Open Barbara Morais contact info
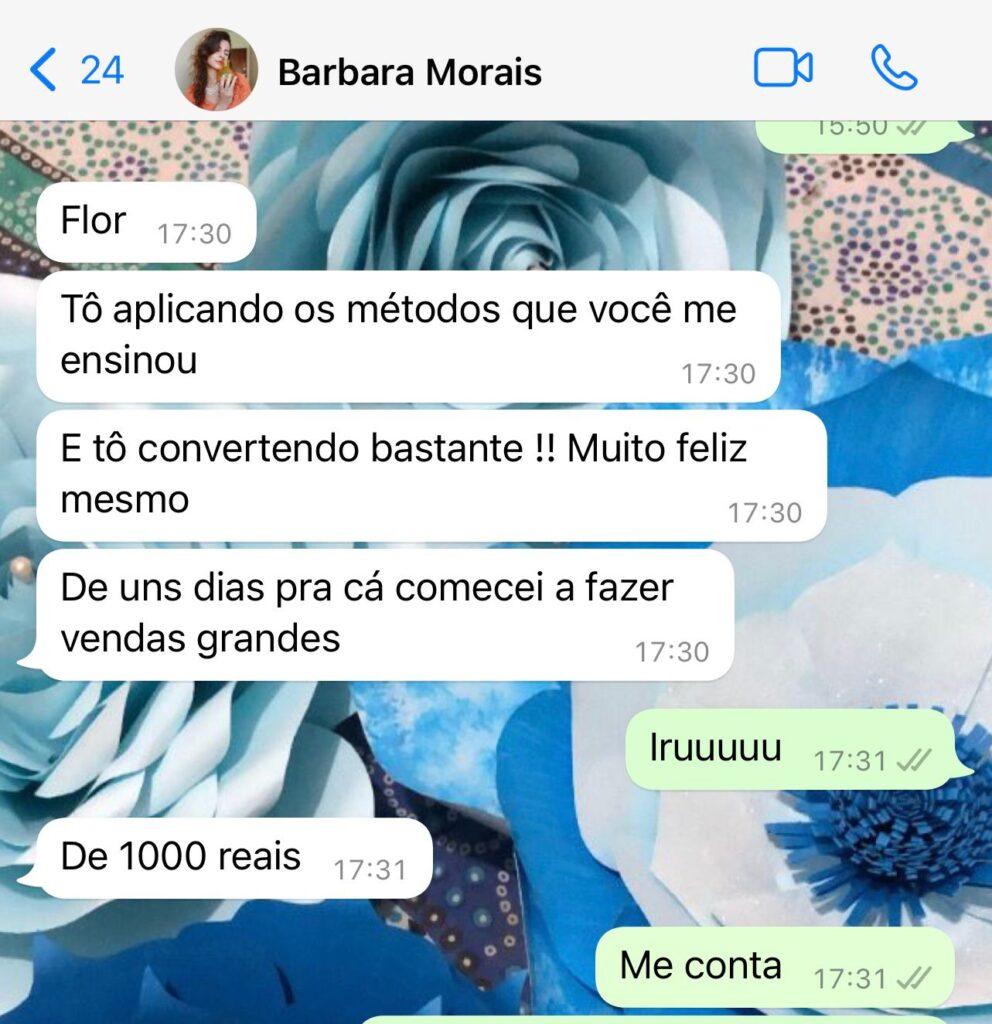Screen dimensions: 992x1024 pyautogui.click(x=409, y=72)
